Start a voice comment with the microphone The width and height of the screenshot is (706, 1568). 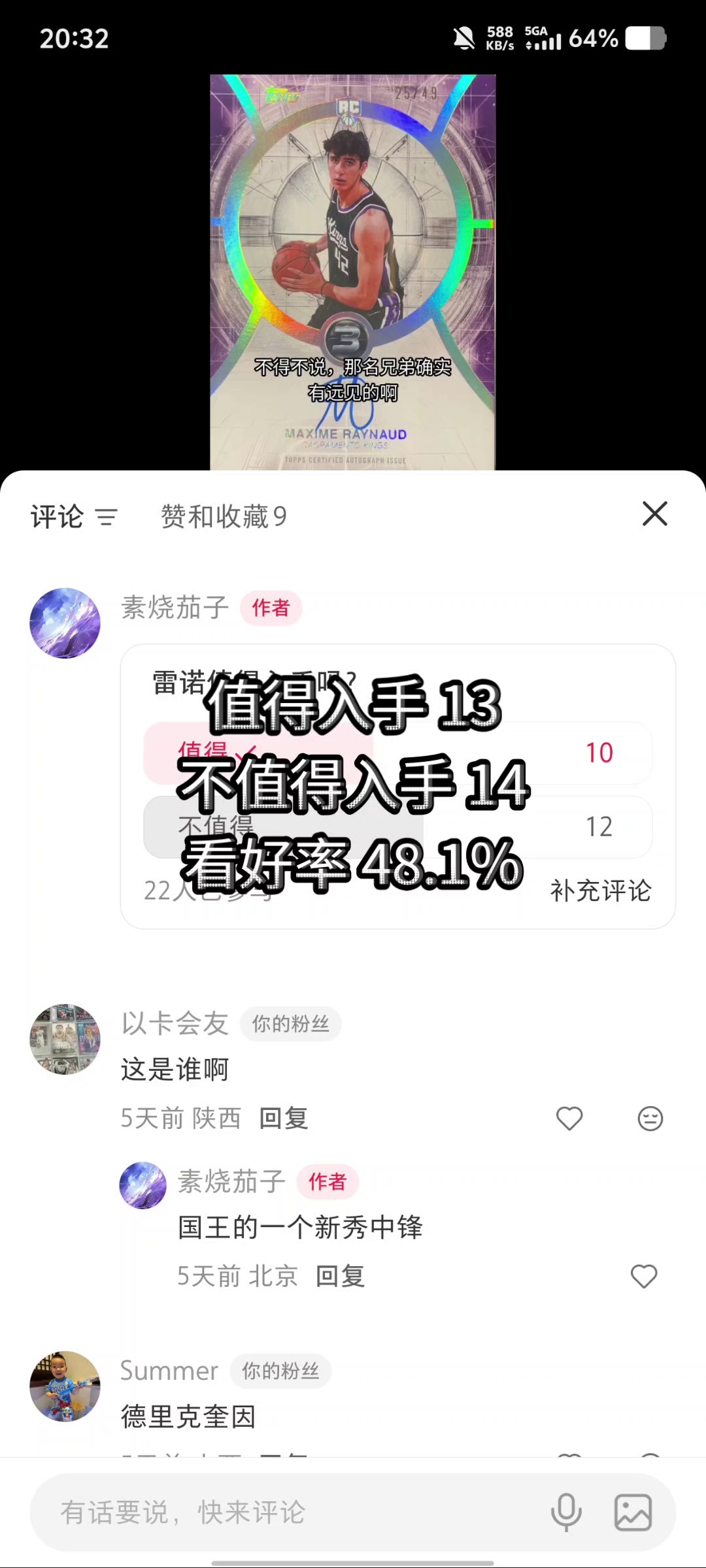coord(566,1512)
